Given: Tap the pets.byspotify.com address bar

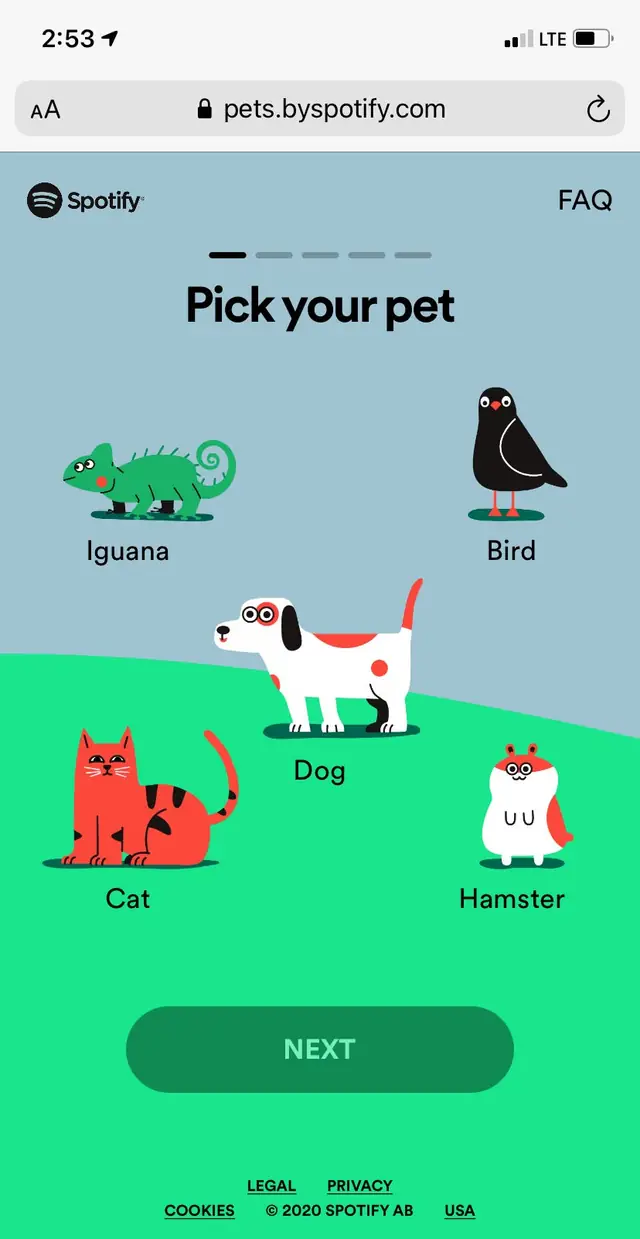Looking at the screenshot, I should click(320, 110).
